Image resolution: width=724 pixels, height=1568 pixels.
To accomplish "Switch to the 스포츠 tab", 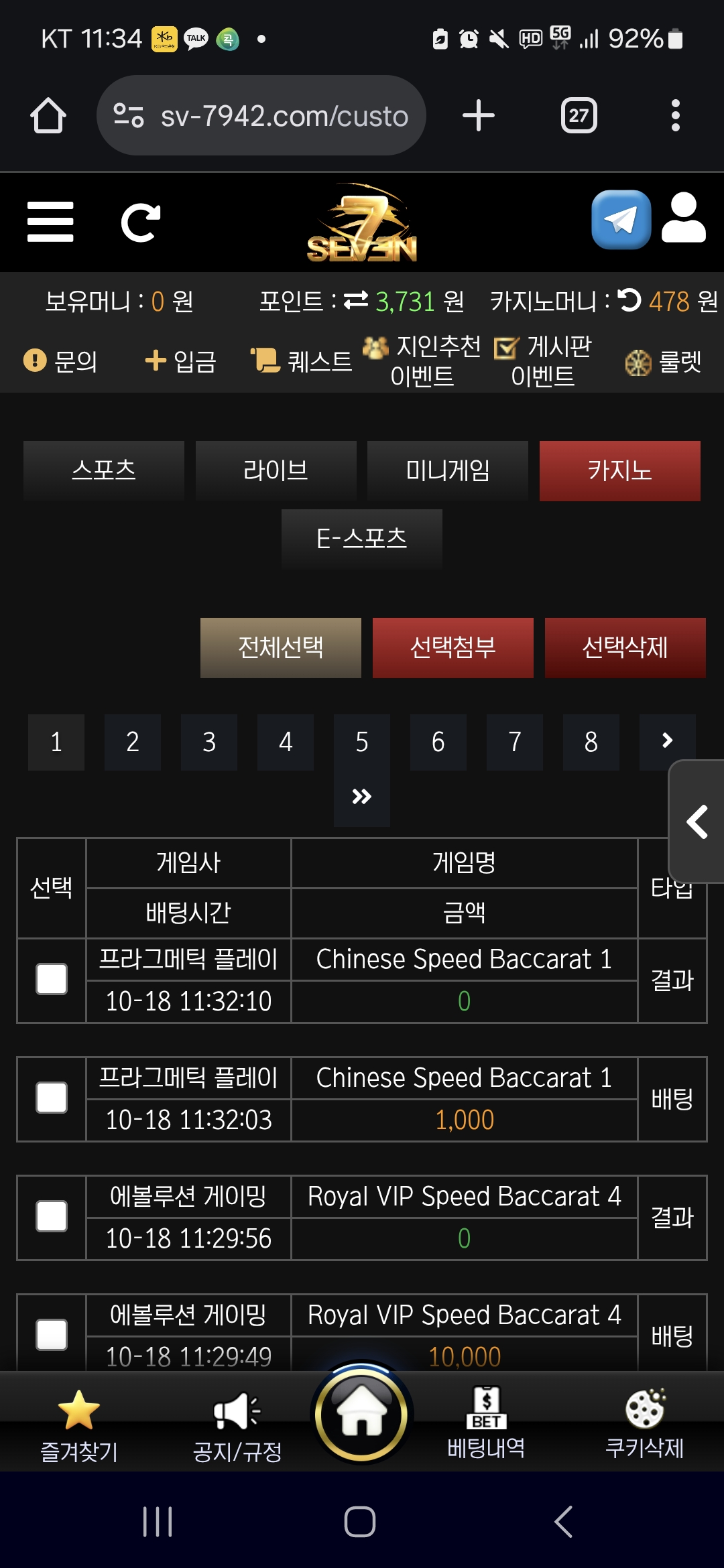I will [x=104, y=470].
